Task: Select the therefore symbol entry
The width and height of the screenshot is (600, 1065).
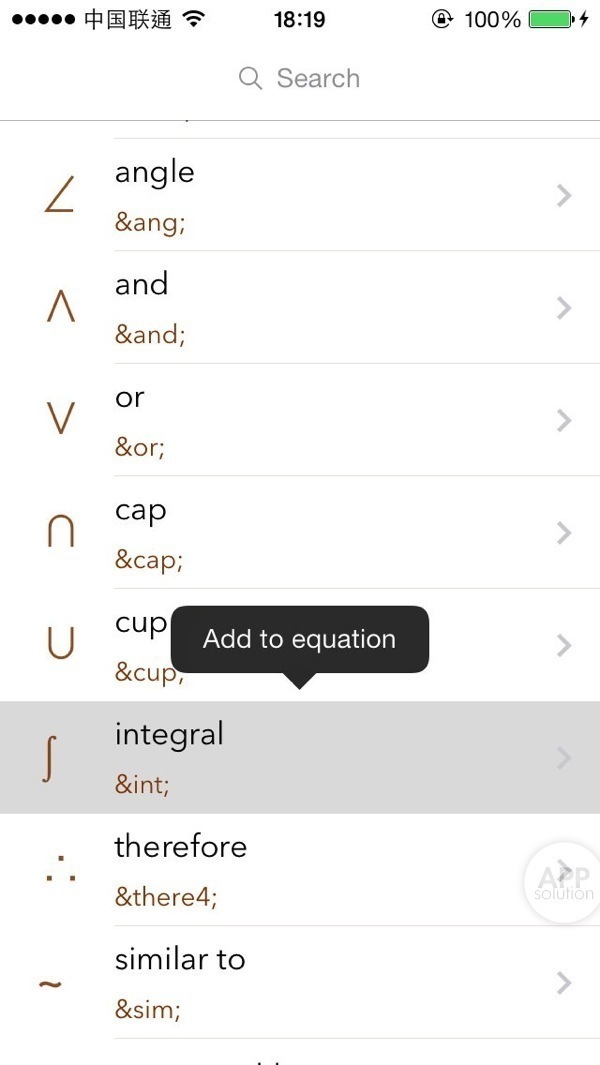Action: point(300,869)
